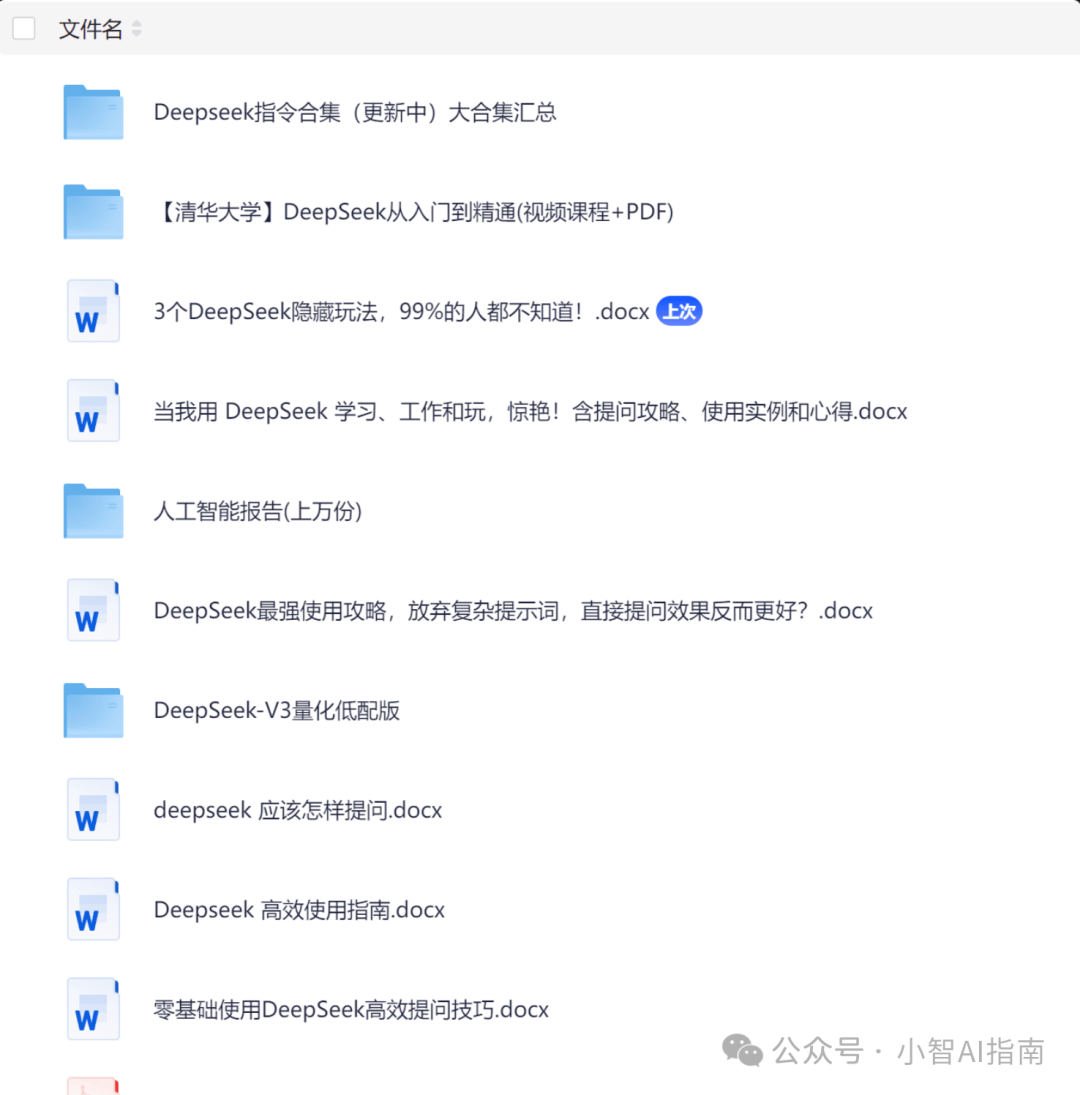1080x1095 pixels.
Task: Open Deepseek 高效使用指南.docx
Action: tap(299, 910)
